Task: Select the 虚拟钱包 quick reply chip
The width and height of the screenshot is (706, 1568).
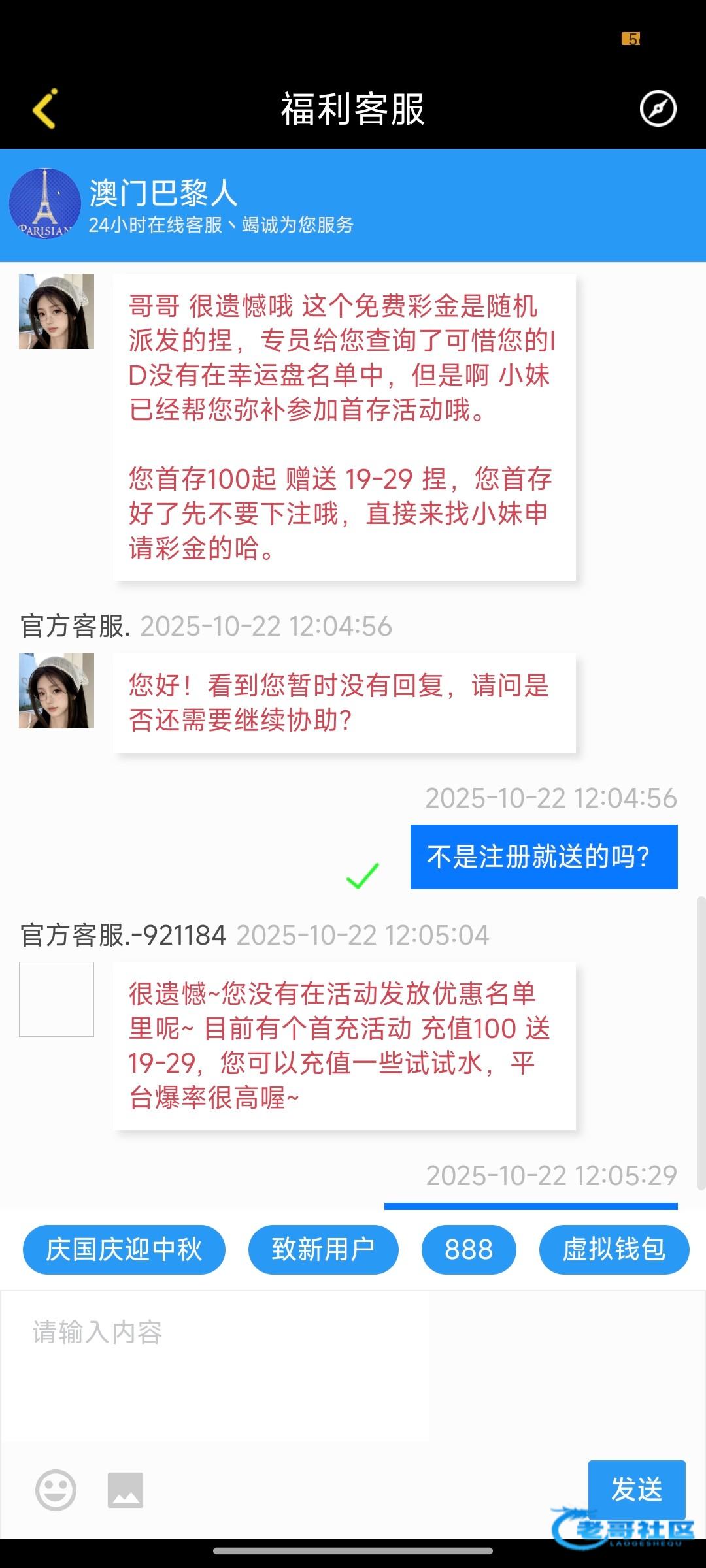Action: click(614, 1249)
